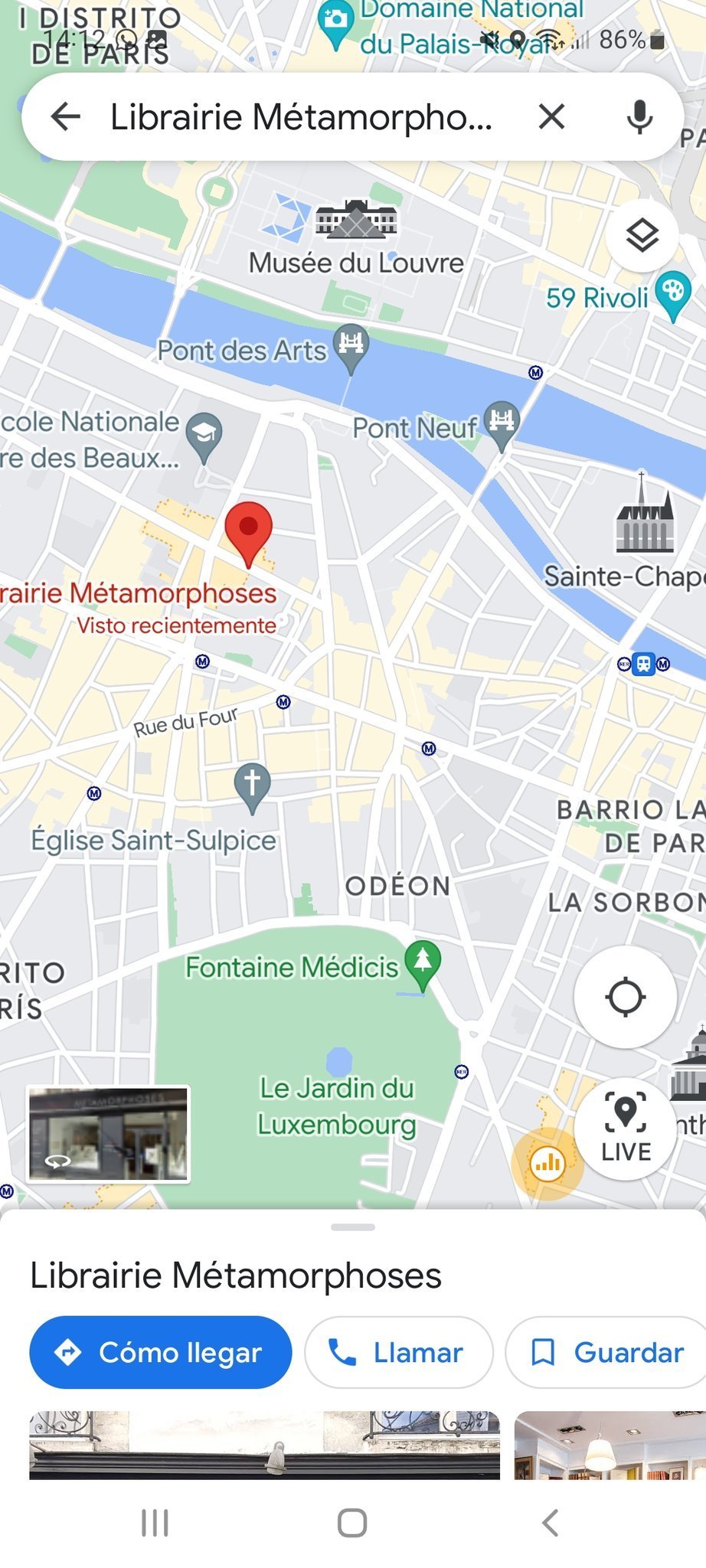The height and width of the screenshot is (1568, 706).
Task: Select the Pont Neuf map marker
Action: [502, 425]
